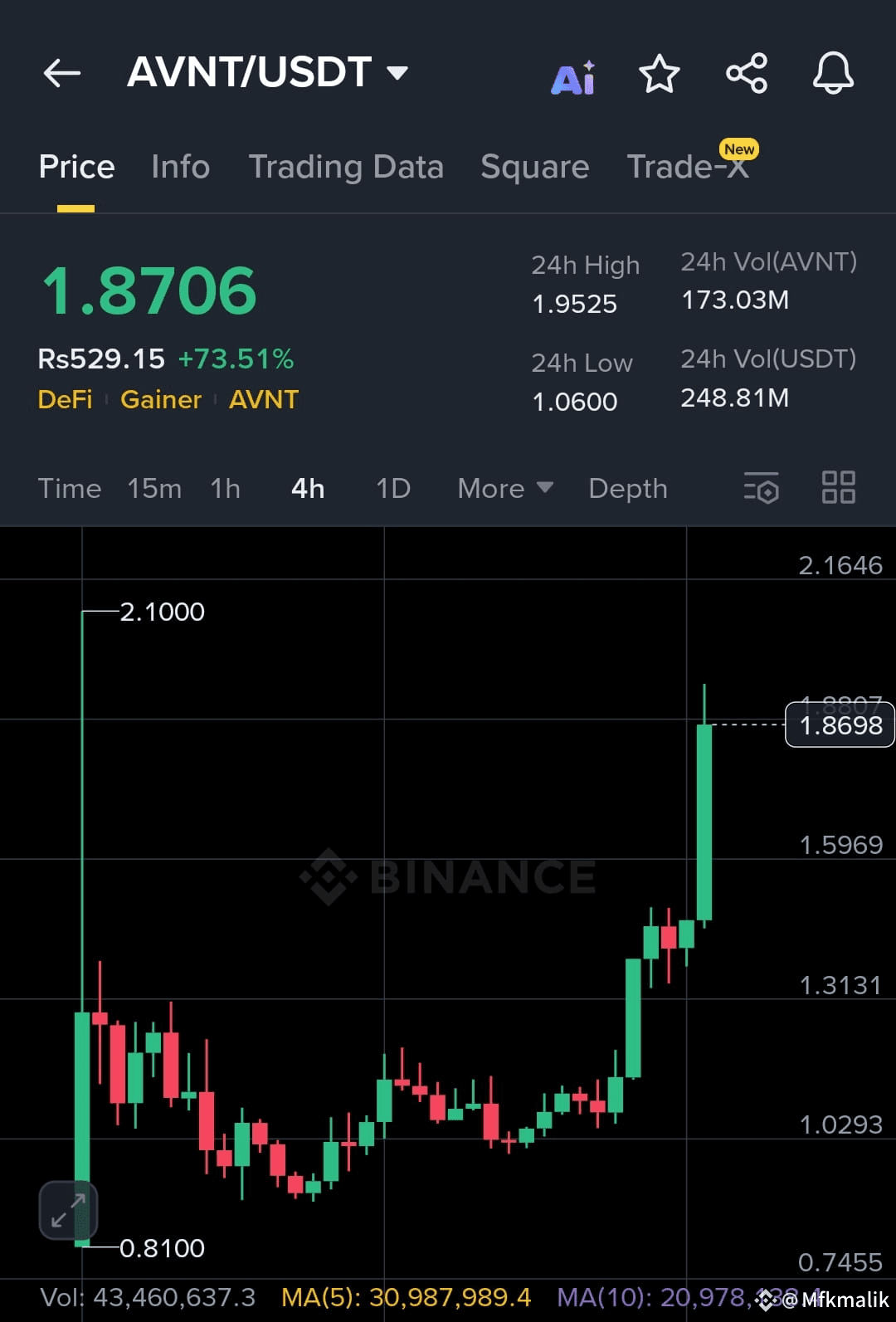Expand chart to full screen

click(x=69, y=1210)
